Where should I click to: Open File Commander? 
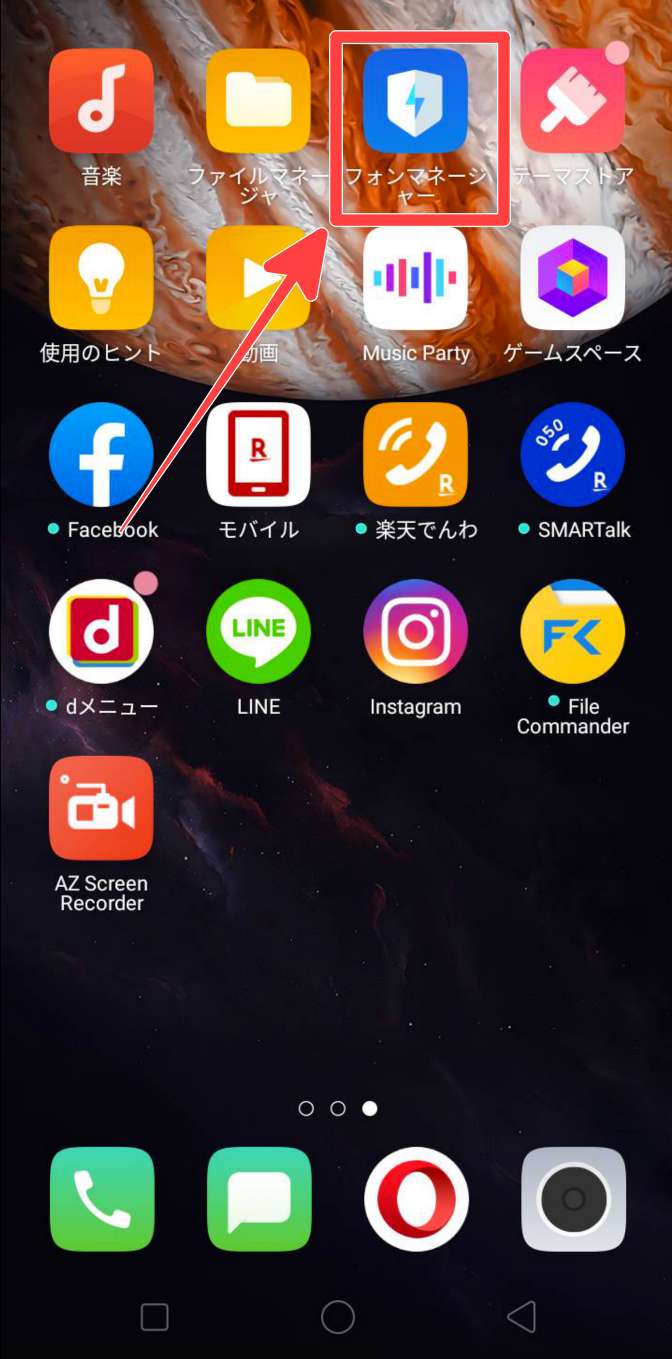572,632
